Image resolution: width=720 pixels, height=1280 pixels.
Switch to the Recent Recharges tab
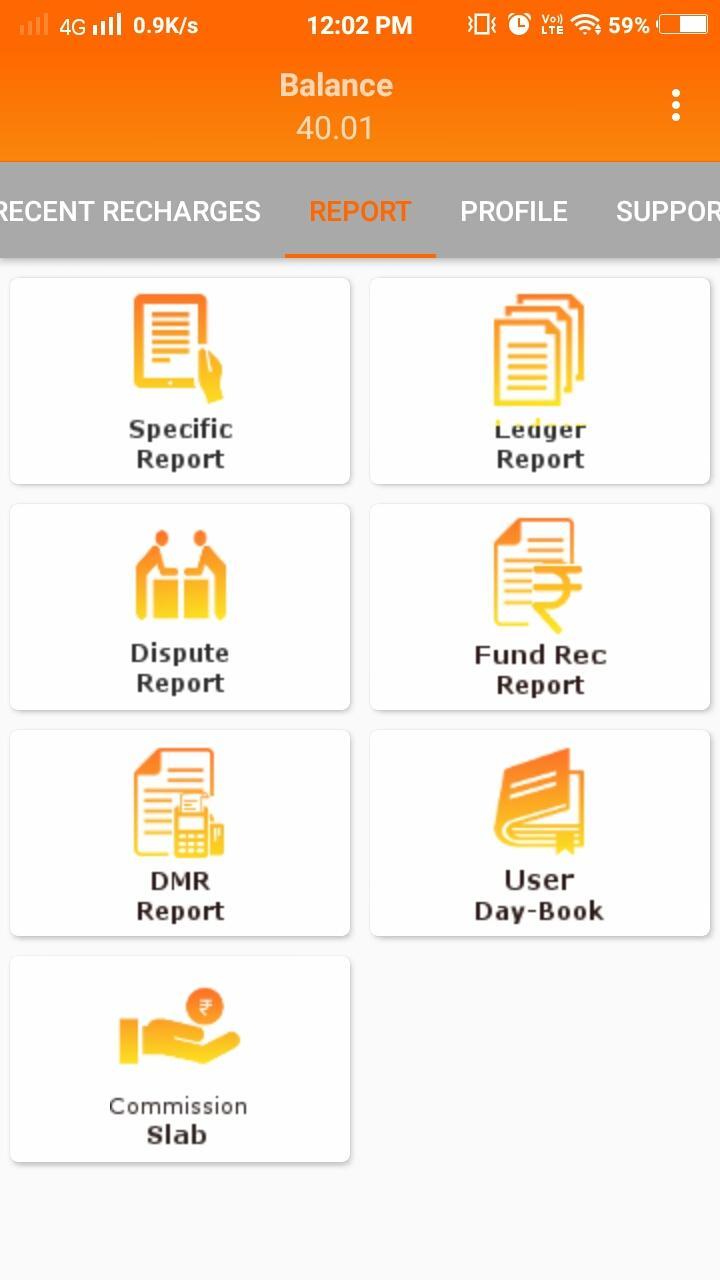[130, 211]
